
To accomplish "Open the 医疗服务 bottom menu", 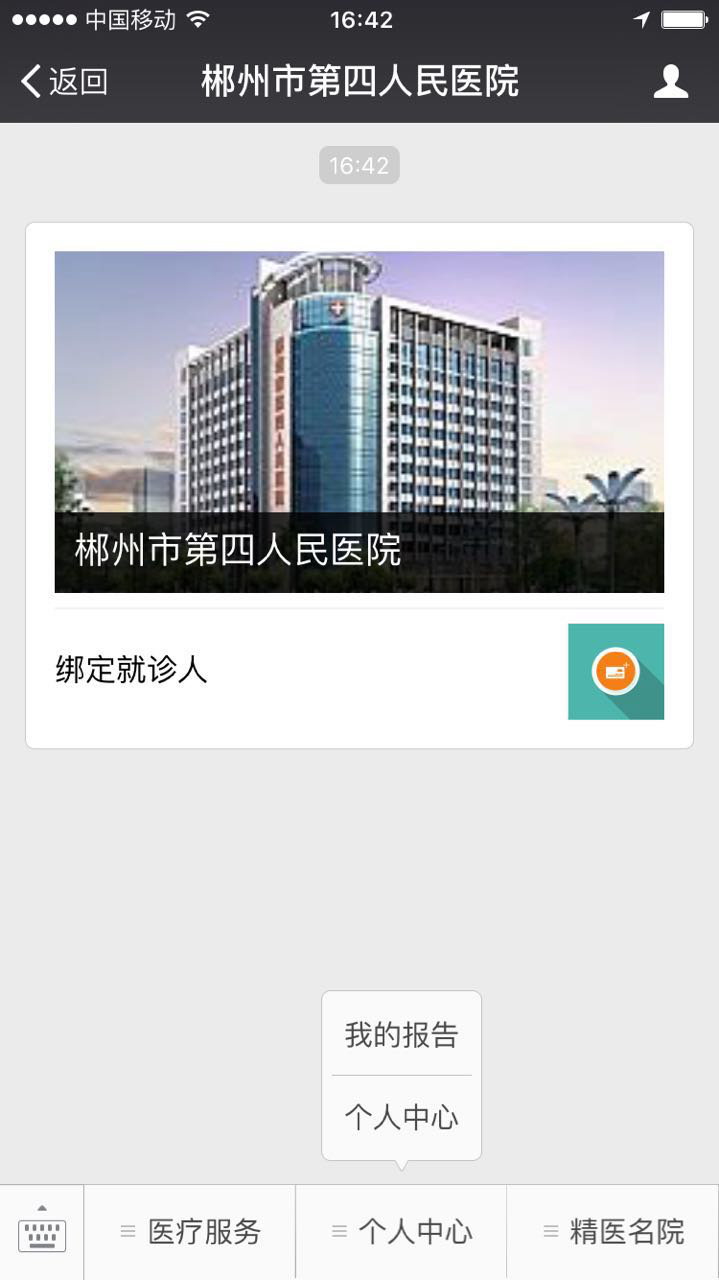I will [190, 1232].
